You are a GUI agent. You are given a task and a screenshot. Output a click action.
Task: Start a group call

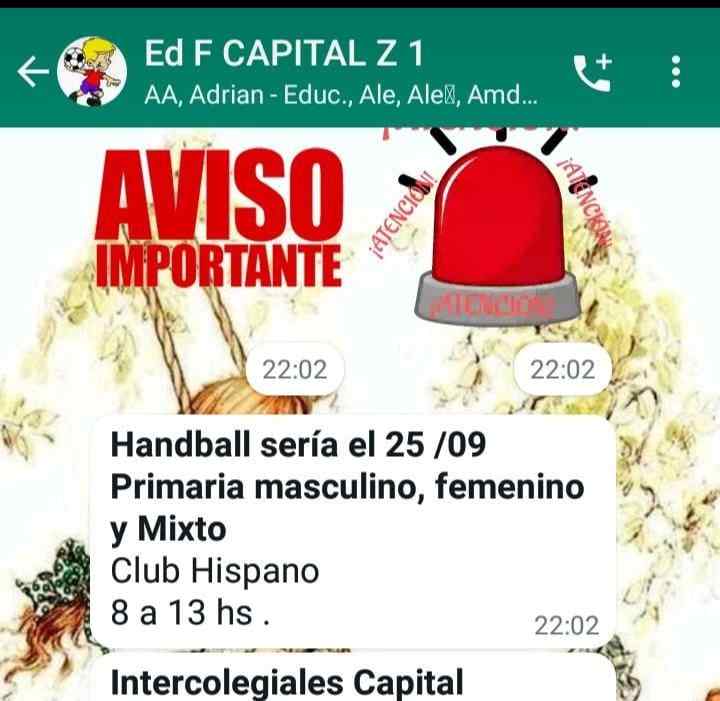(592, 72)
